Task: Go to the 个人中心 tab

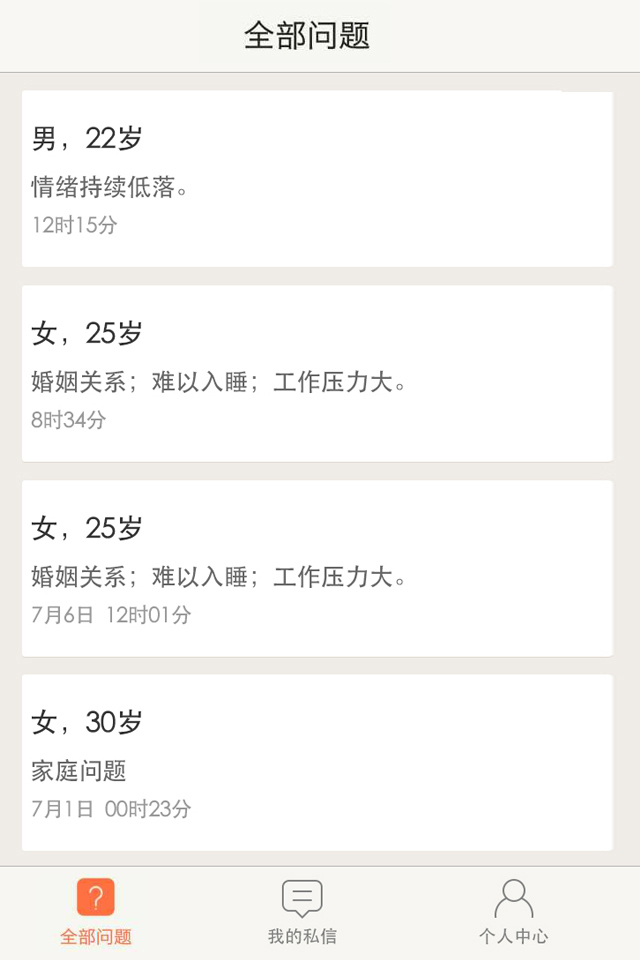Action: pyautogui.click(x=513, y=912)
